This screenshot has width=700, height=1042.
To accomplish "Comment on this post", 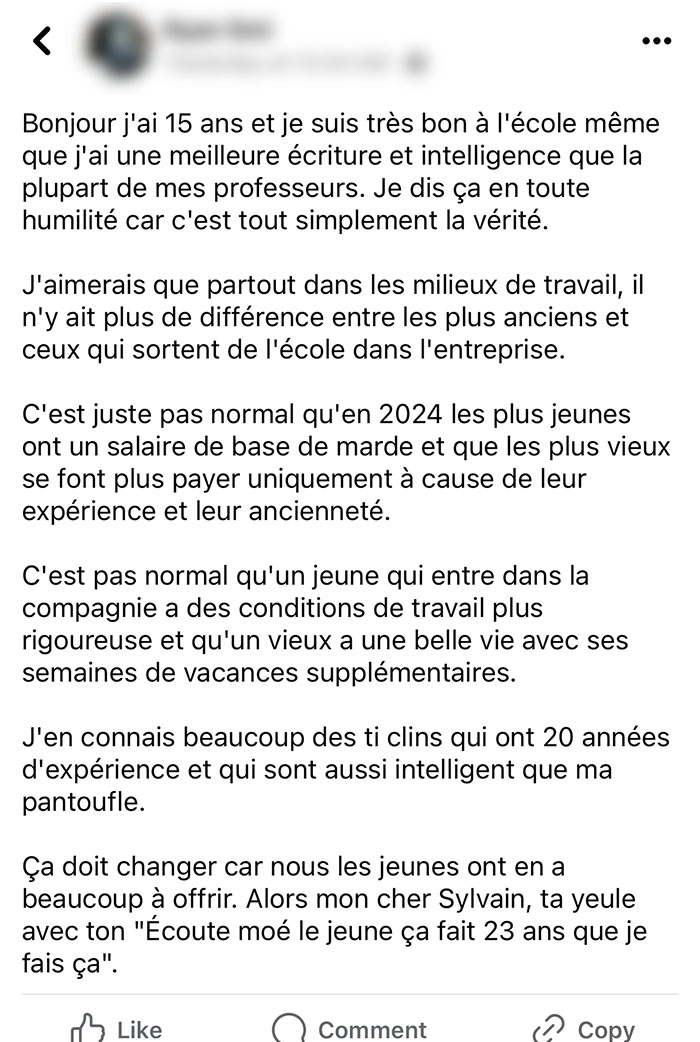I will coord(349,1029).
